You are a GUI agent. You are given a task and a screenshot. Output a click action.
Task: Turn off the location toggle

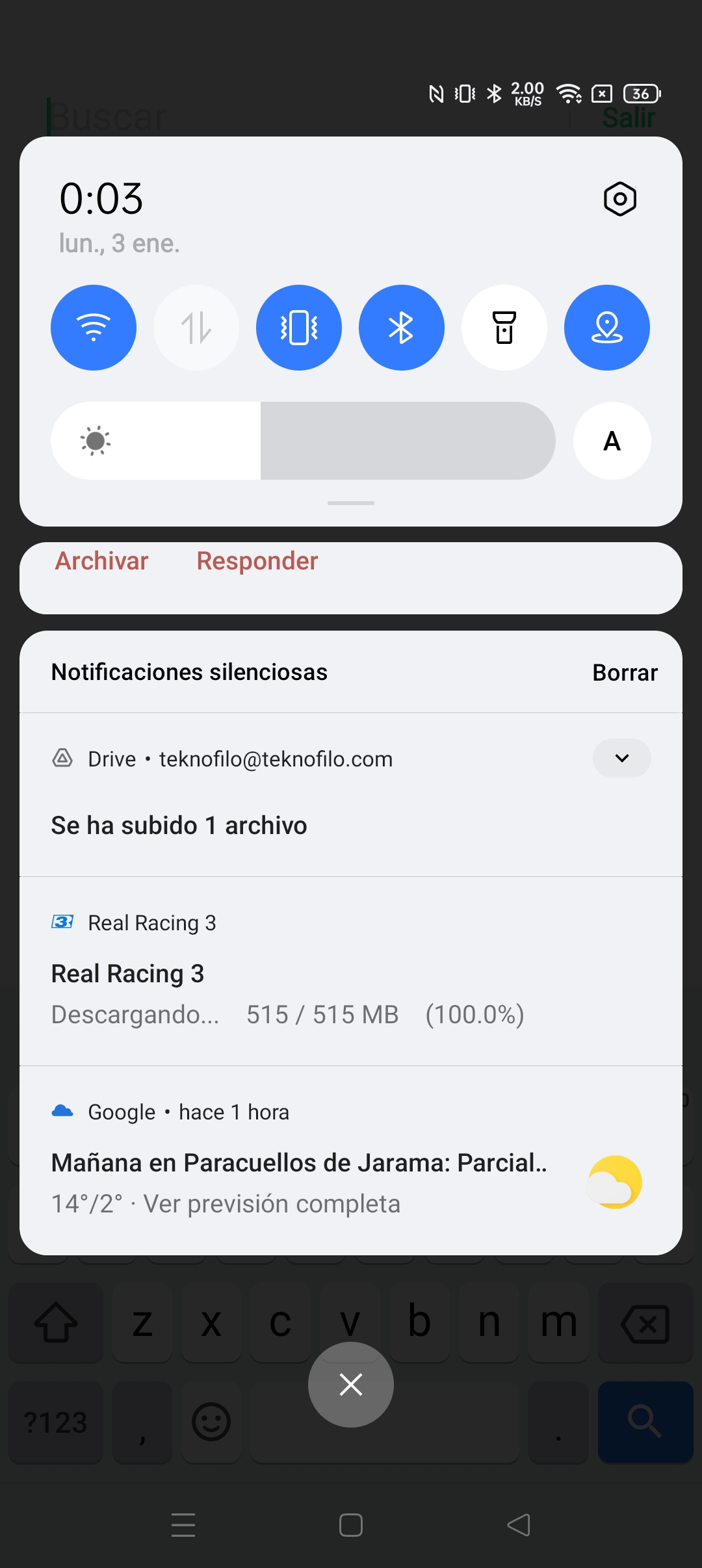607,328
